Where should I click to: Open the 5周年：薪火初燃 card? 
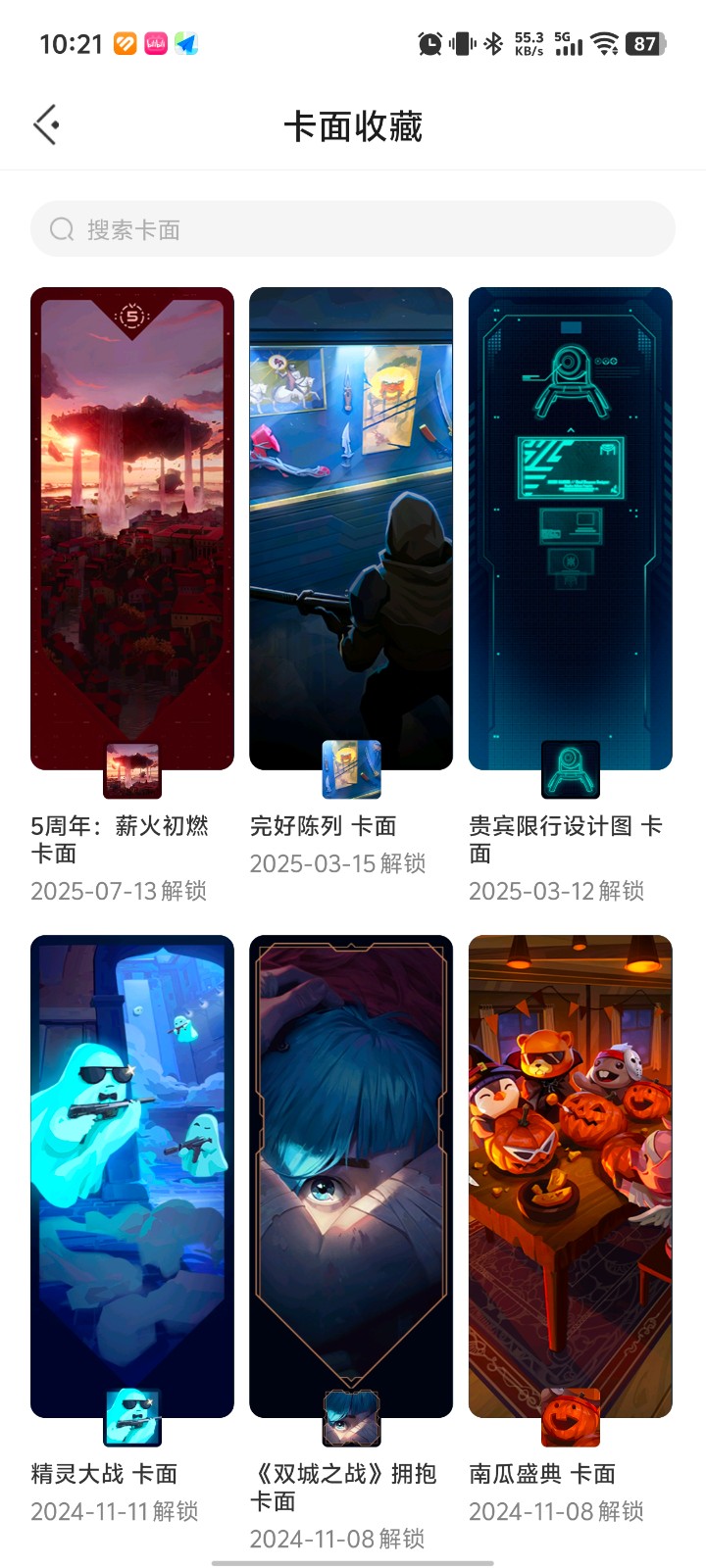point(132,529)
